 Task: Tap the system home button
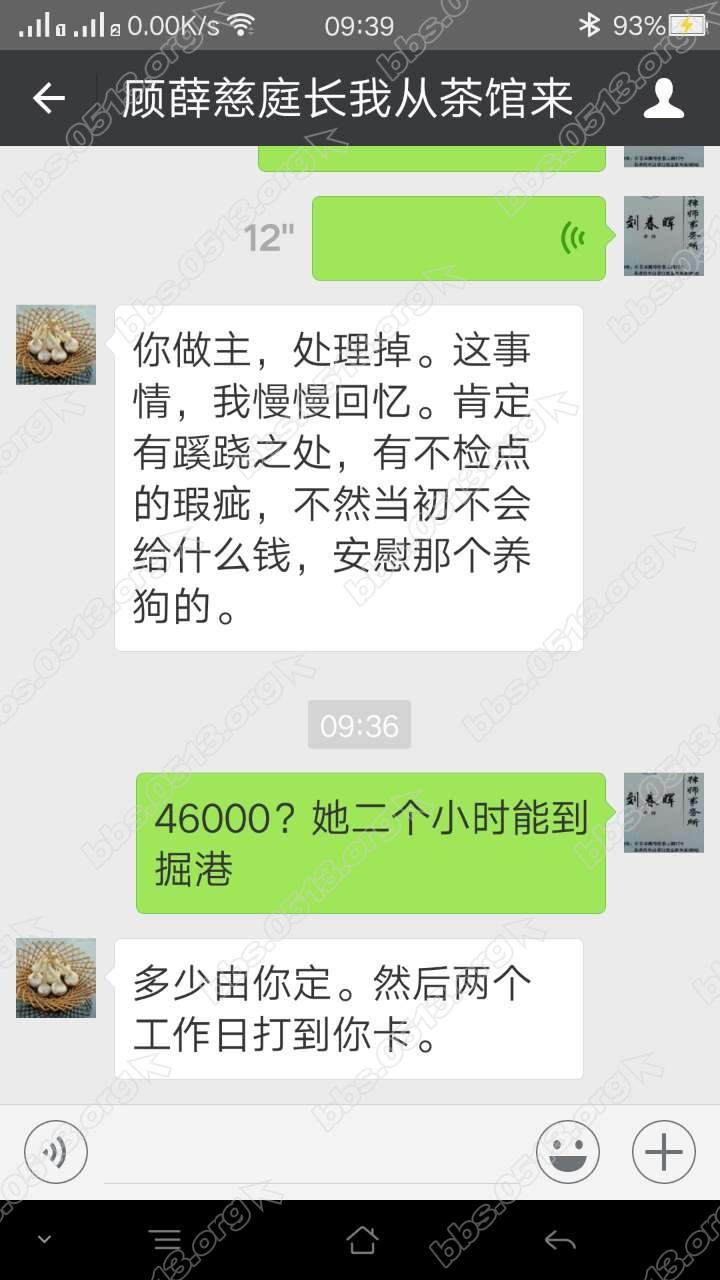(x=361, y=1240)
